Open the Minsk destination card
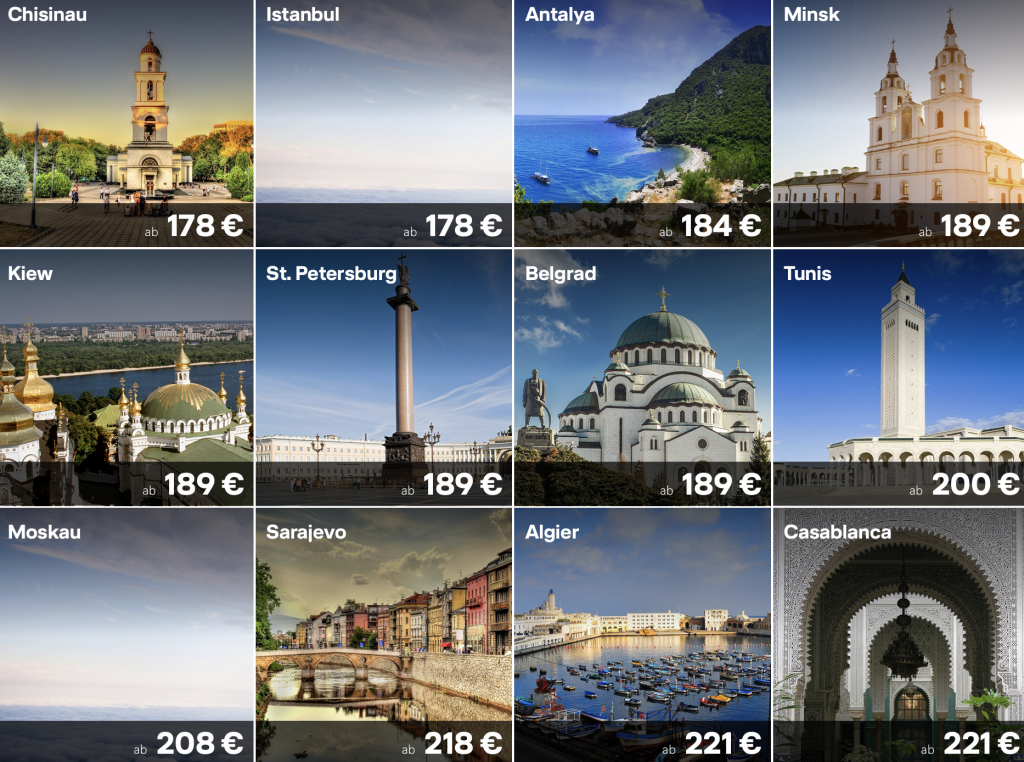The height and width of the screenshot is (762, 1024). pyautogui.click(x=899, y=123)
